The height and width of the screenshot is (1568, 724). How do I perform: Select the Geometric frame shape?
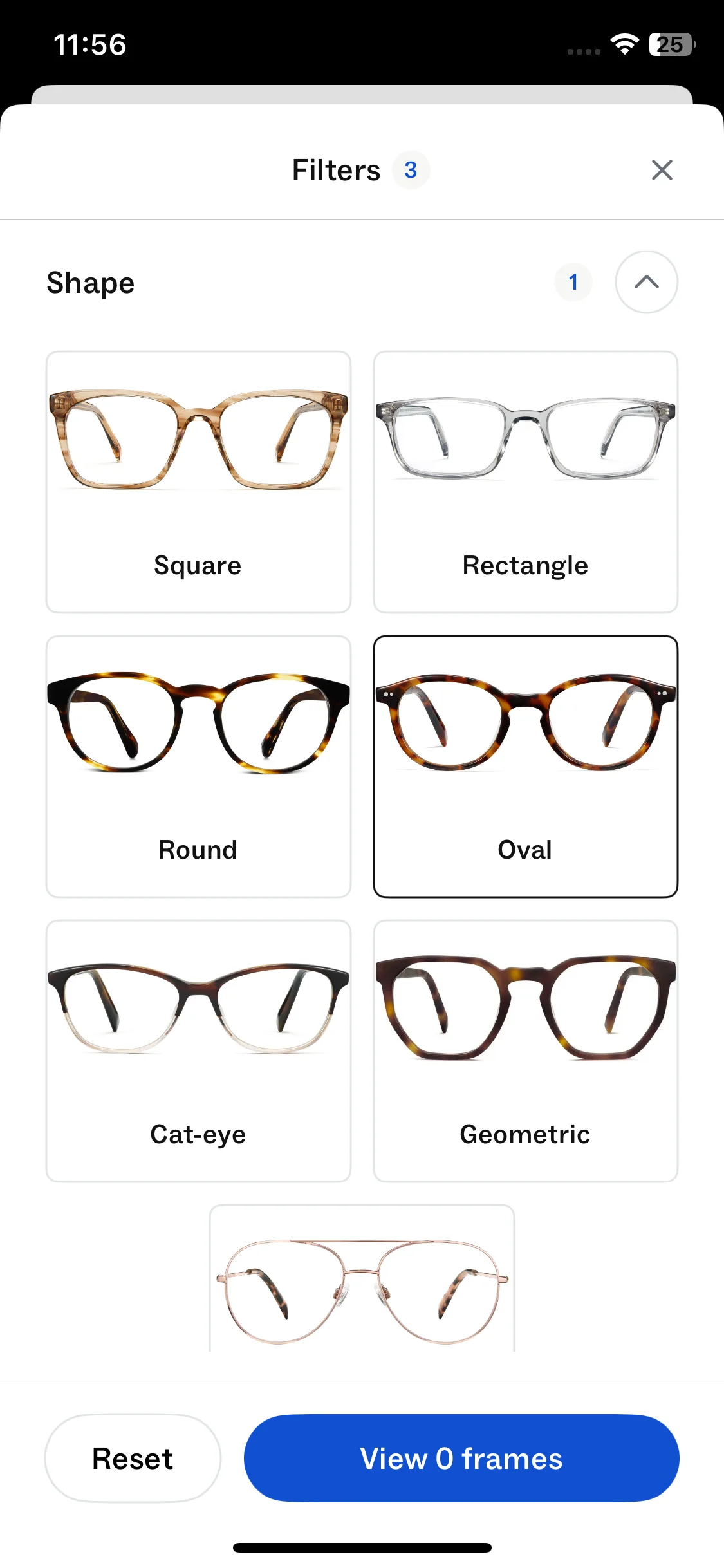coord(525,1050)
